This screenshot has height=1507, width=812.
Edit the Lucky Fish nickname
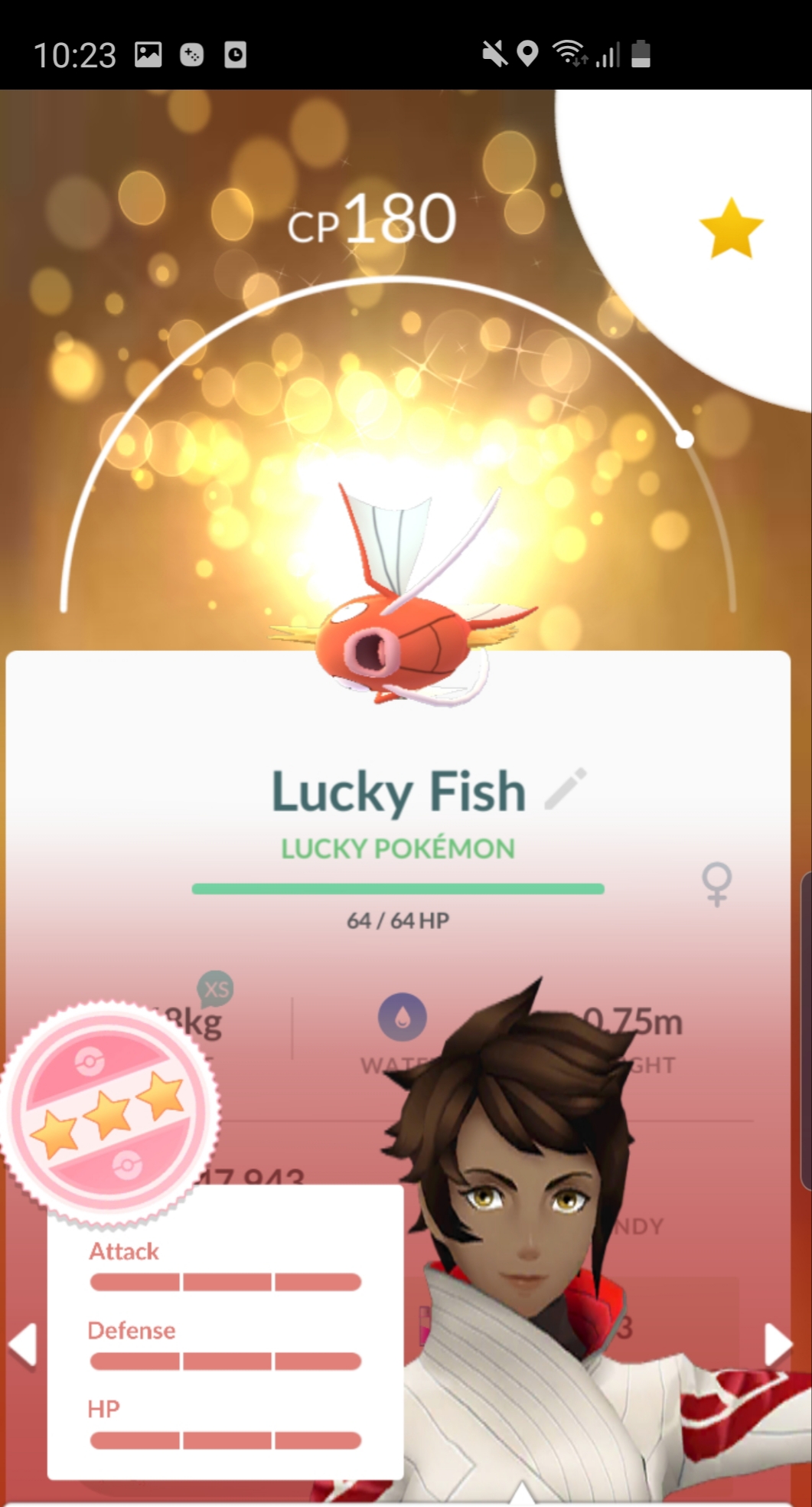566,789
